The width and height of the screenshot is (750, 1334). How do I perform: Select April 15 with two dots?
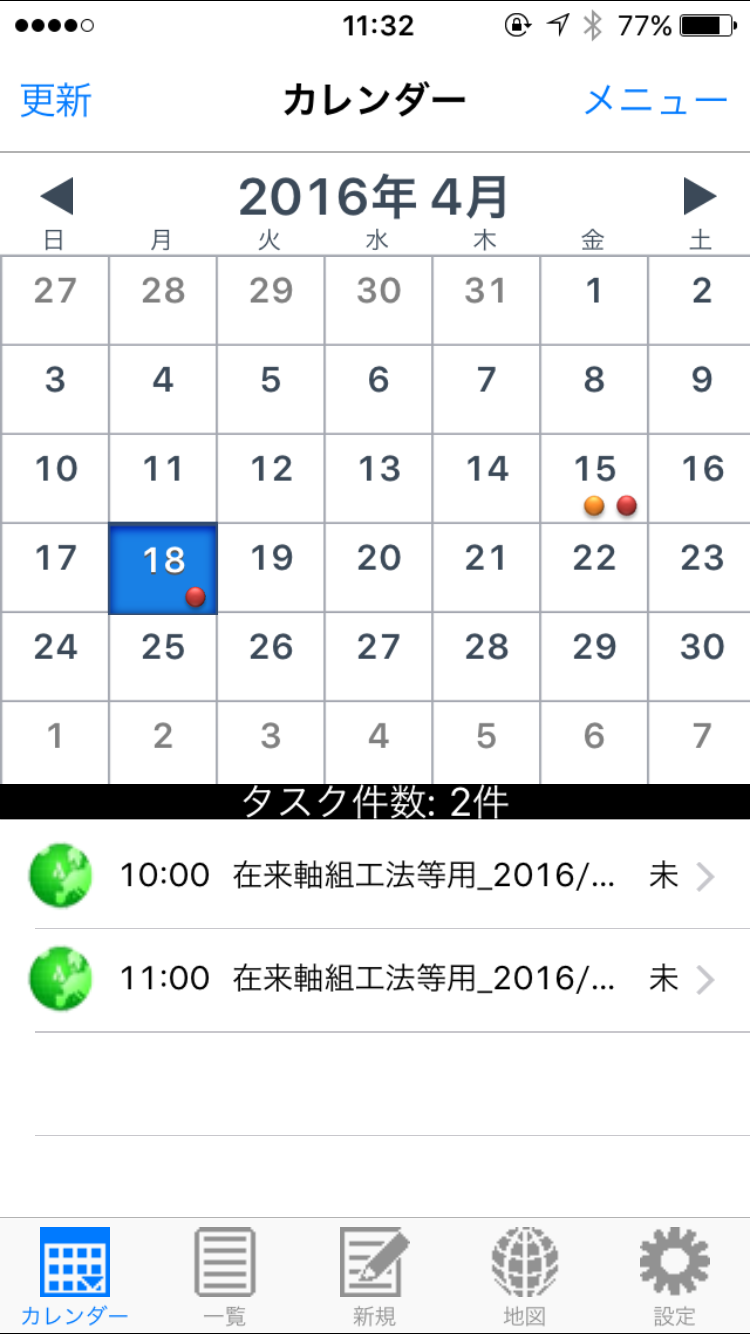(x=595, y=479)
